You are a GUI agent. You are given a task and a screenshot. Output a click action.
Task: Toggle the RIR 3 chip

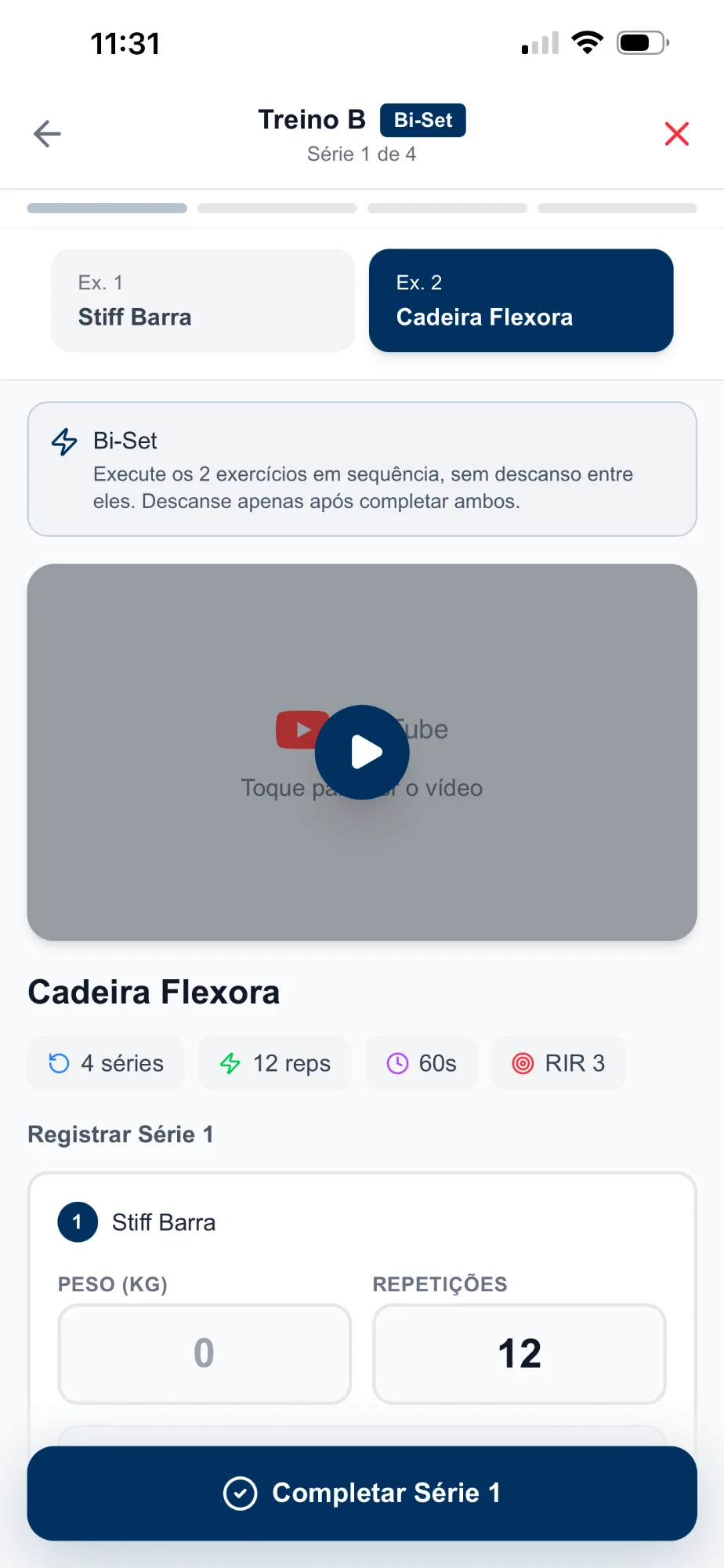click(558, 1063)
